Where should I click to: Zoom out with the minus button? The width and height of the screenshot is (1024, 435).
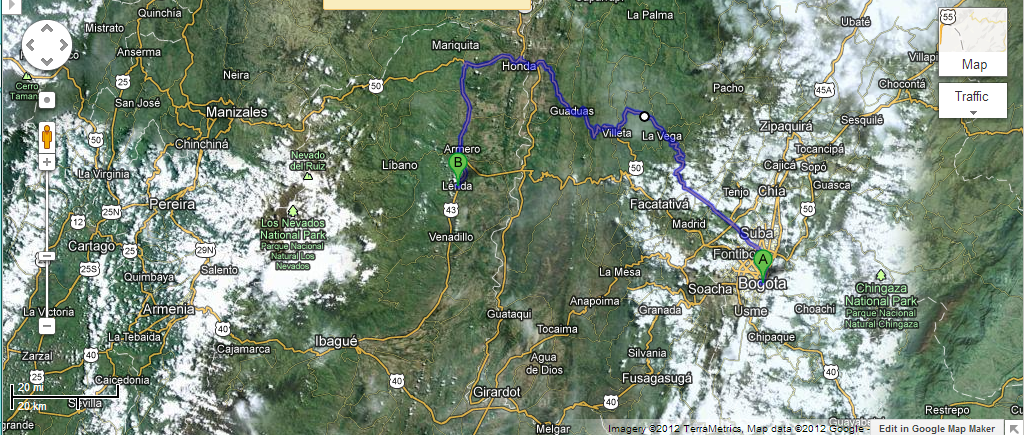[x=46, y=326]
